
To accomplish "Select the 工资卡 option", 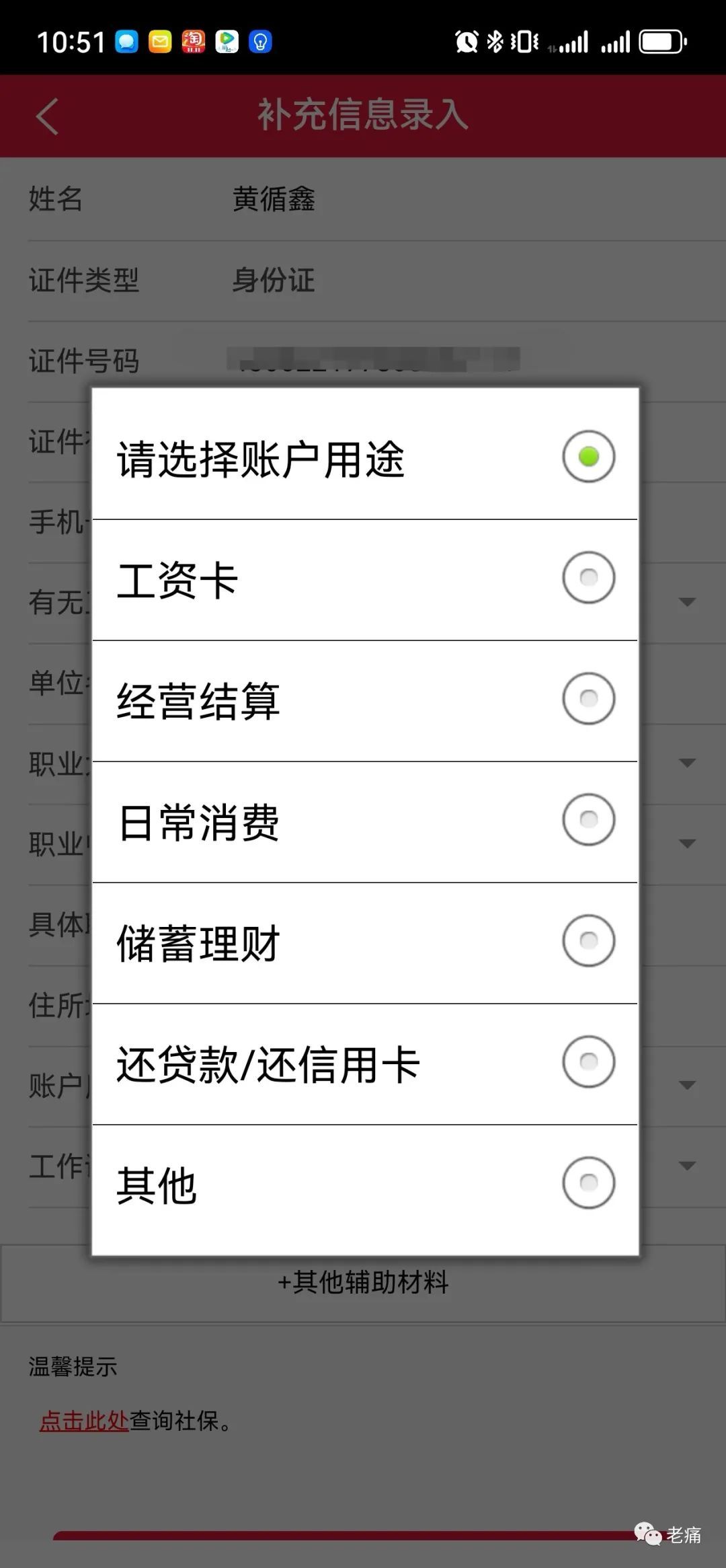I will point(365,580).
